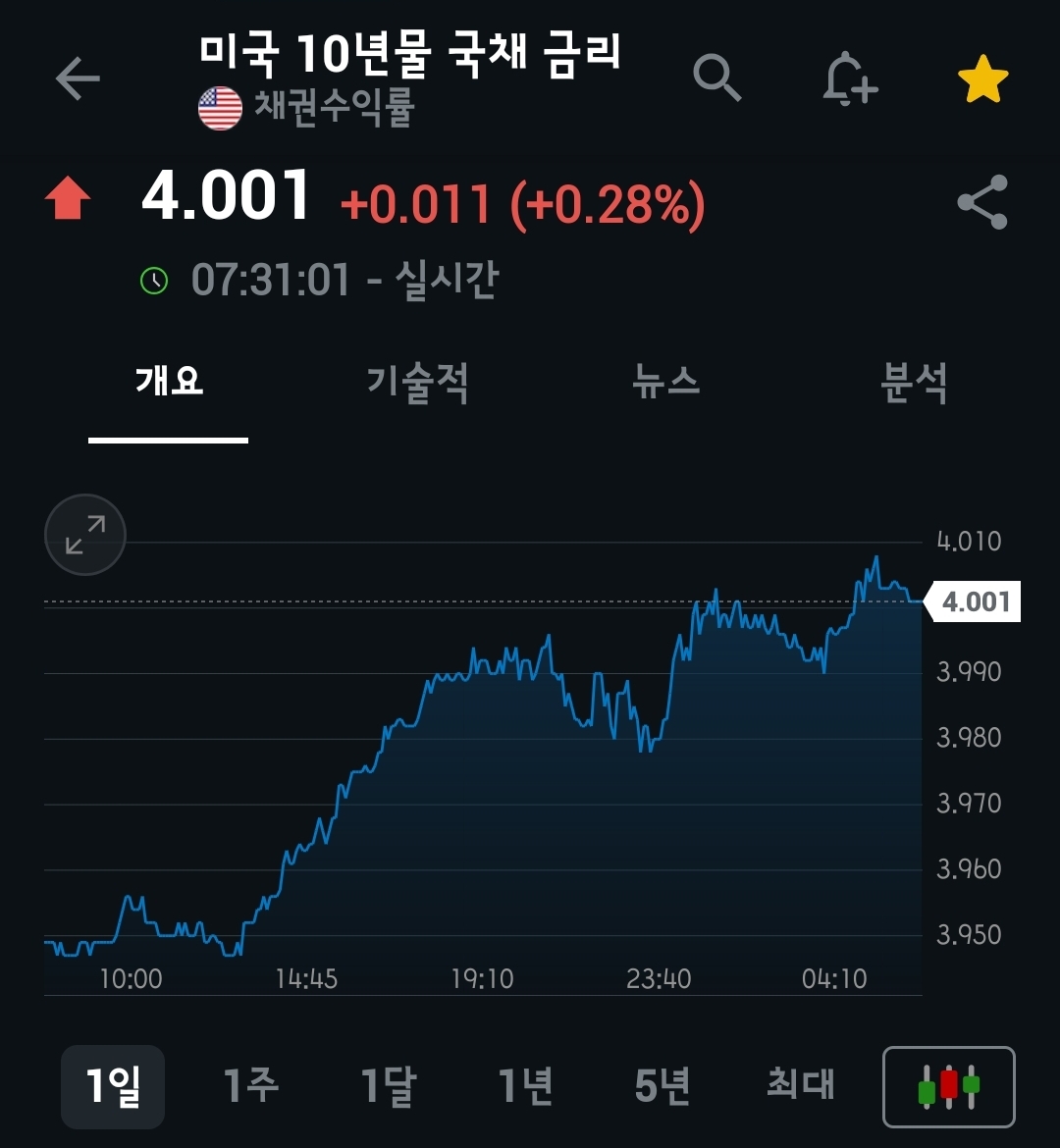Open the search magnifier
This screenshot has width=1060, height=1148.
(716, 78)
